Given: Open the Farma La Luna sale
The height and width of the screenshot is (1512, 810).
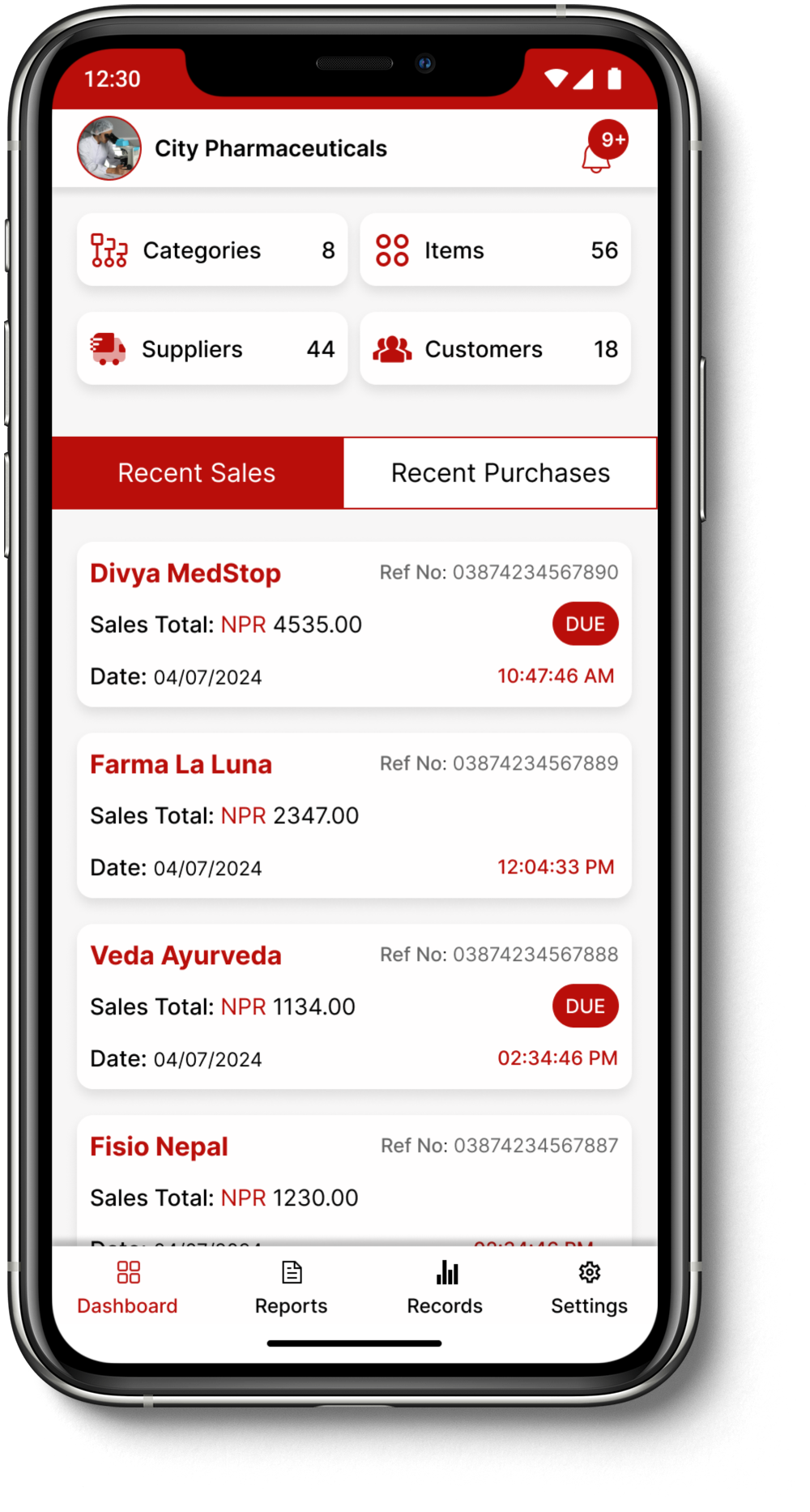Looking at the screenshot, I should (x=354, y=815).
